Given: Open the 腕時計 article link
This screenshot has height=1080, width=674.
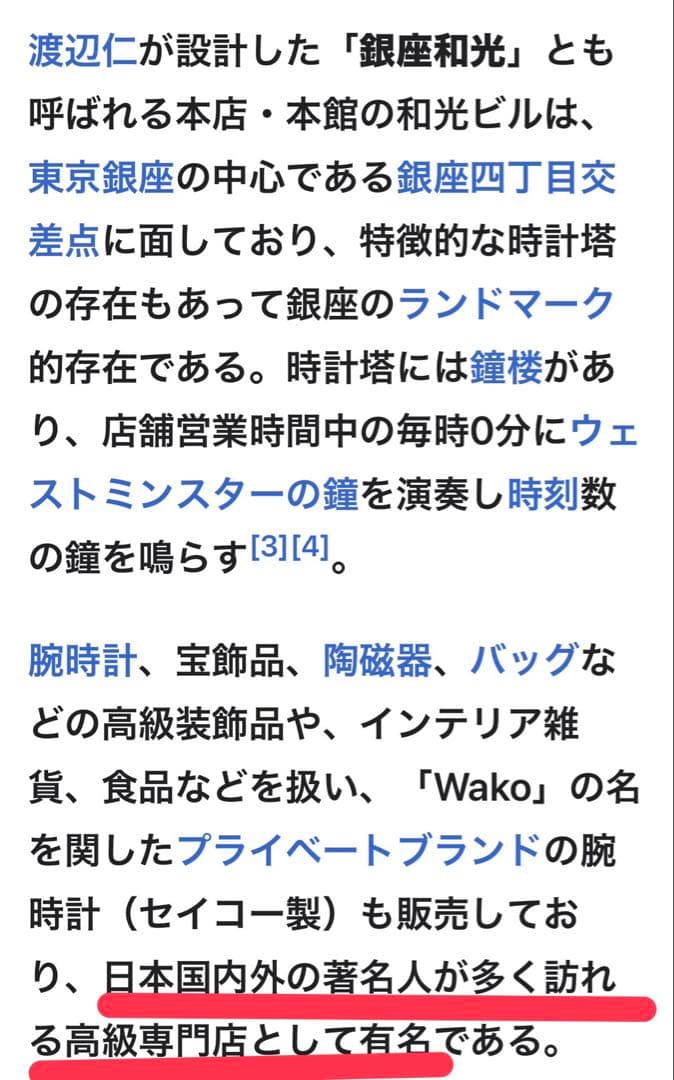Looking at the screenshot, I should tap(84, 660).
